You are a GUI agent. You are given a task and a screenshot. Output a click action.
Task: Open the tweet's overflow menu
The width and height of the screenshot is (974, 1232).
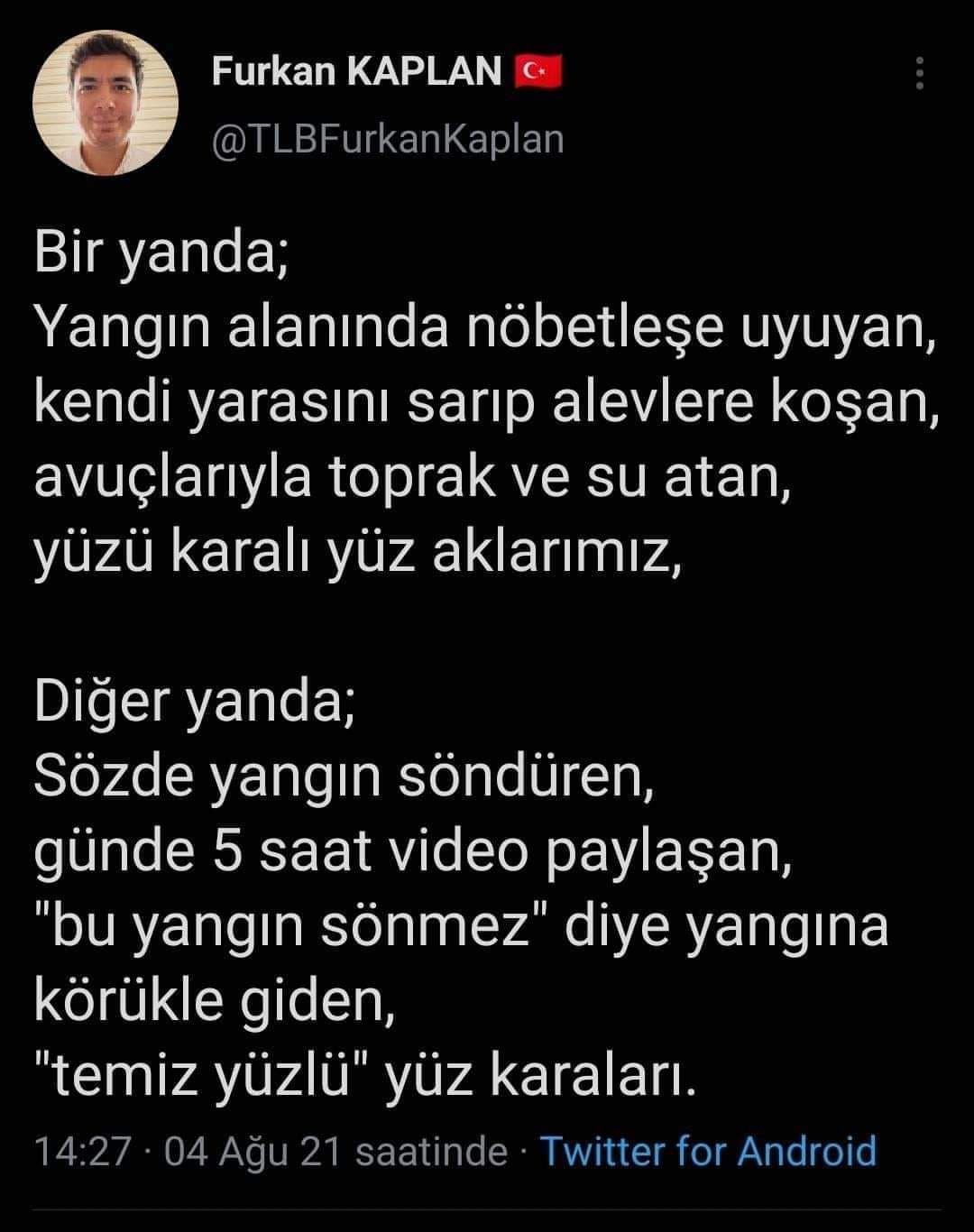click(x=919, y=73)
